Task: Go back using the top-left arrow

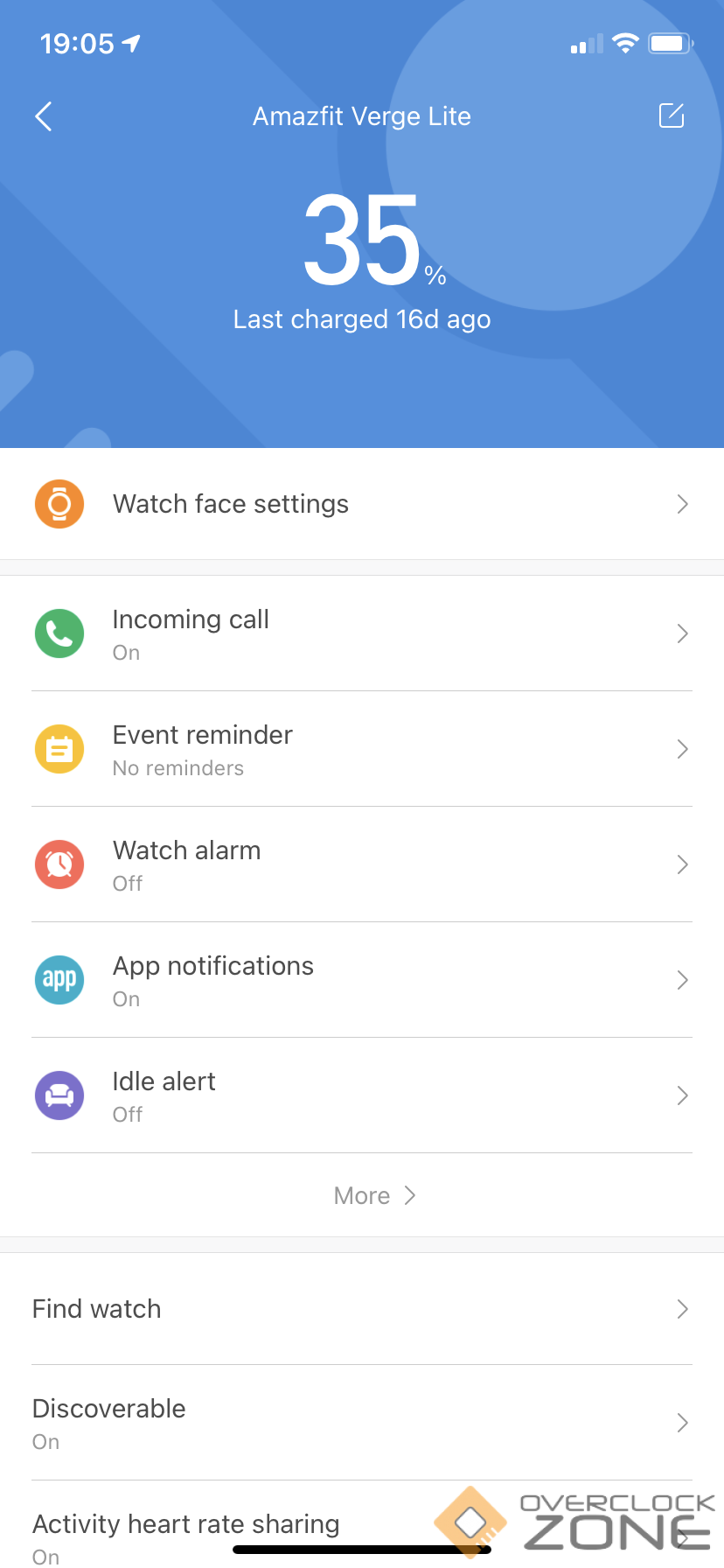Action: point(44,116)
